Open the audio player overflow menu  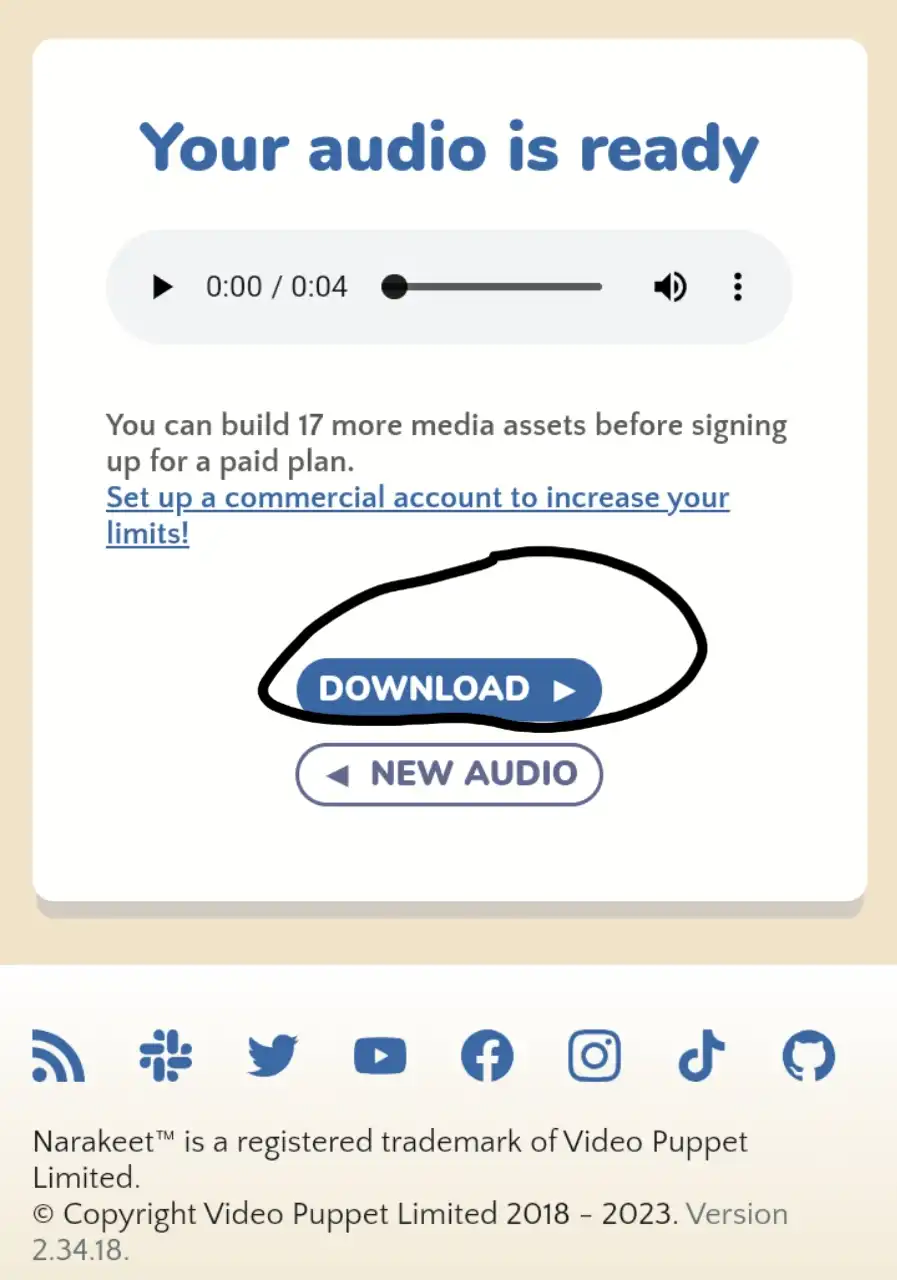click(737, 288)
